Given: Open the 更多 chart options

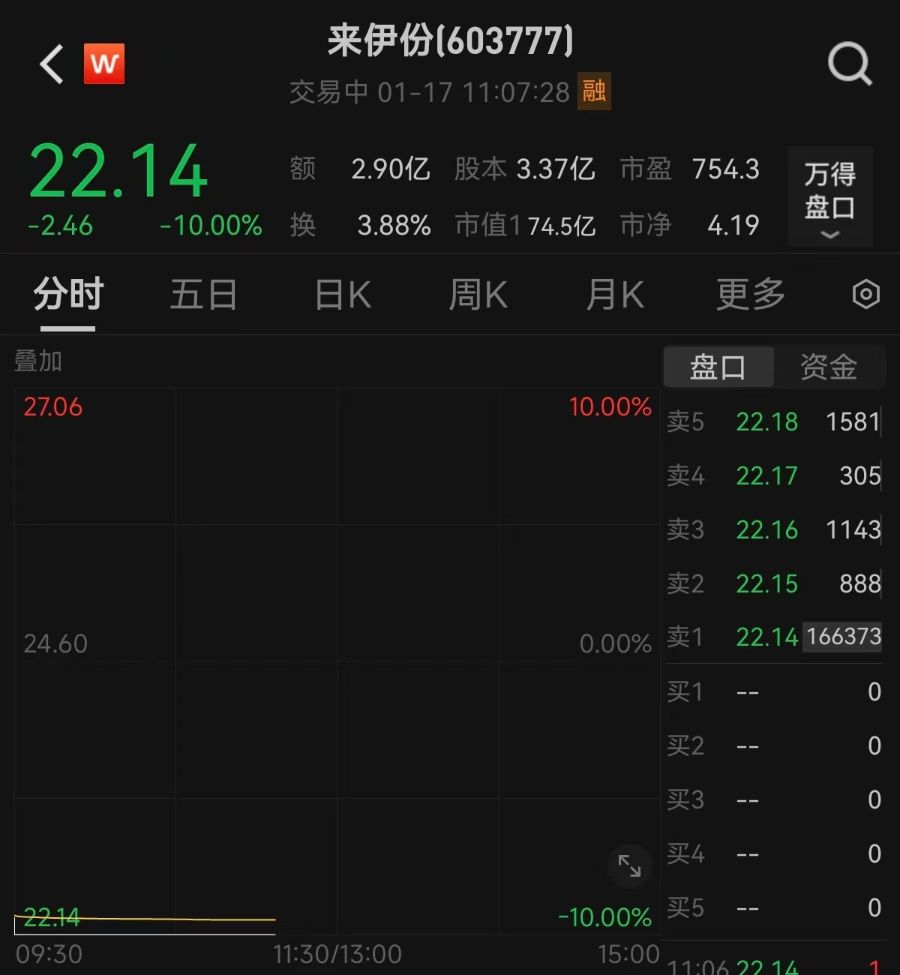Looking at the screenshot, I should pyautogui.click(x=751, y=295).
